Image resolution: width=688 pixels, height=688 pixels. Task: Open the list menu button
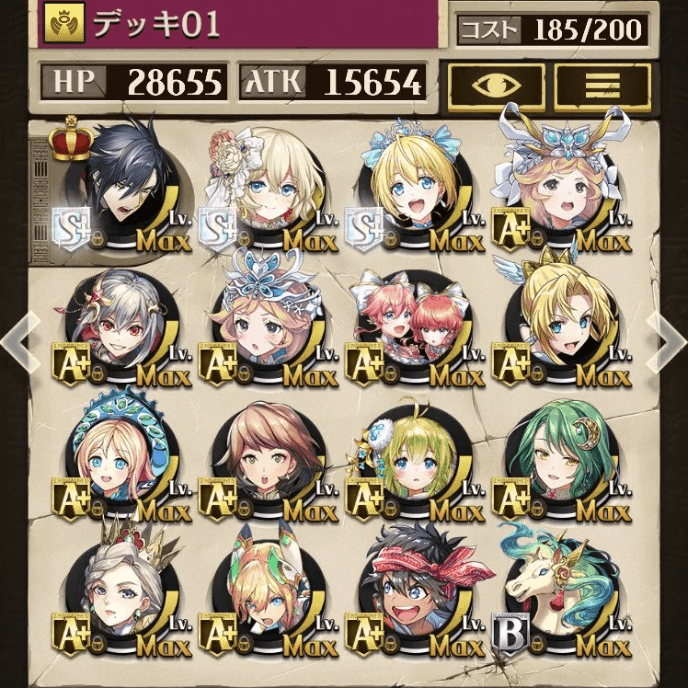602,84
